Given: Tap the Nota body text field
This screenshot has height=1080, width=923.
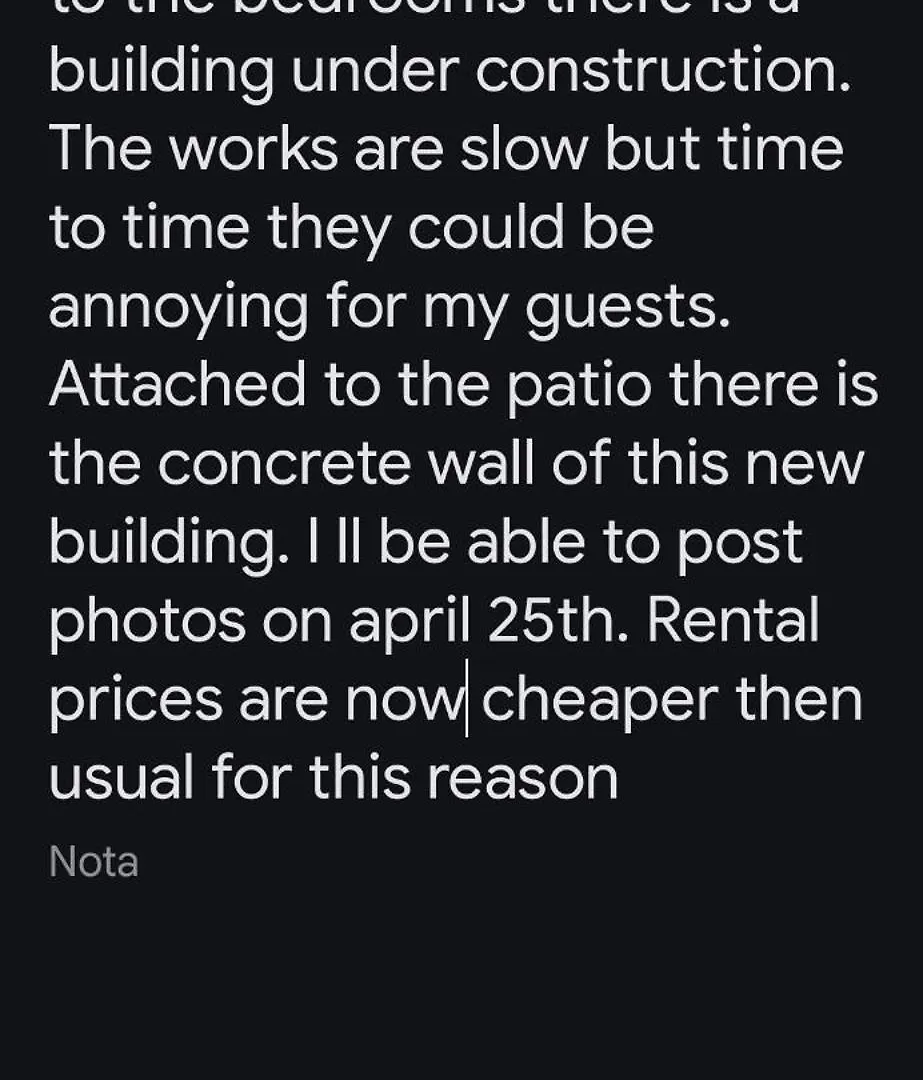Looking at the screenshot, I should tap(94, 862).
